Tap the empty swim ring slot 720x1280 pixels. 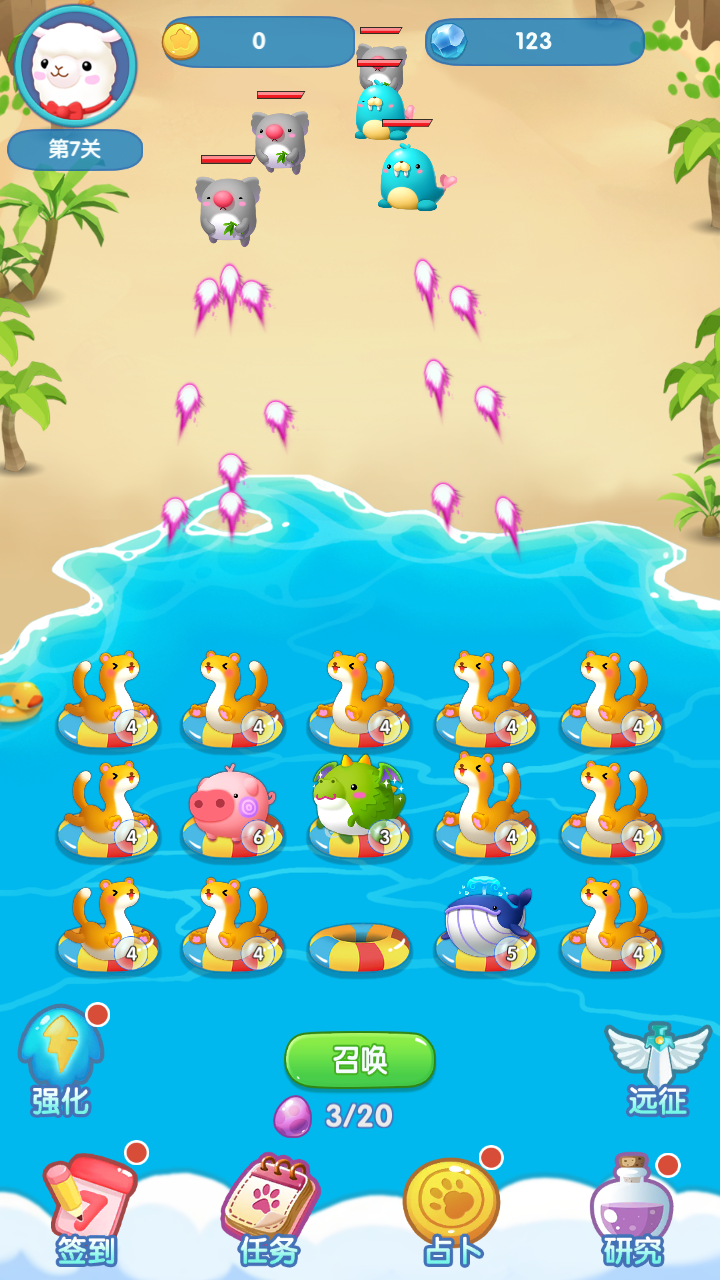coord(359,946)
